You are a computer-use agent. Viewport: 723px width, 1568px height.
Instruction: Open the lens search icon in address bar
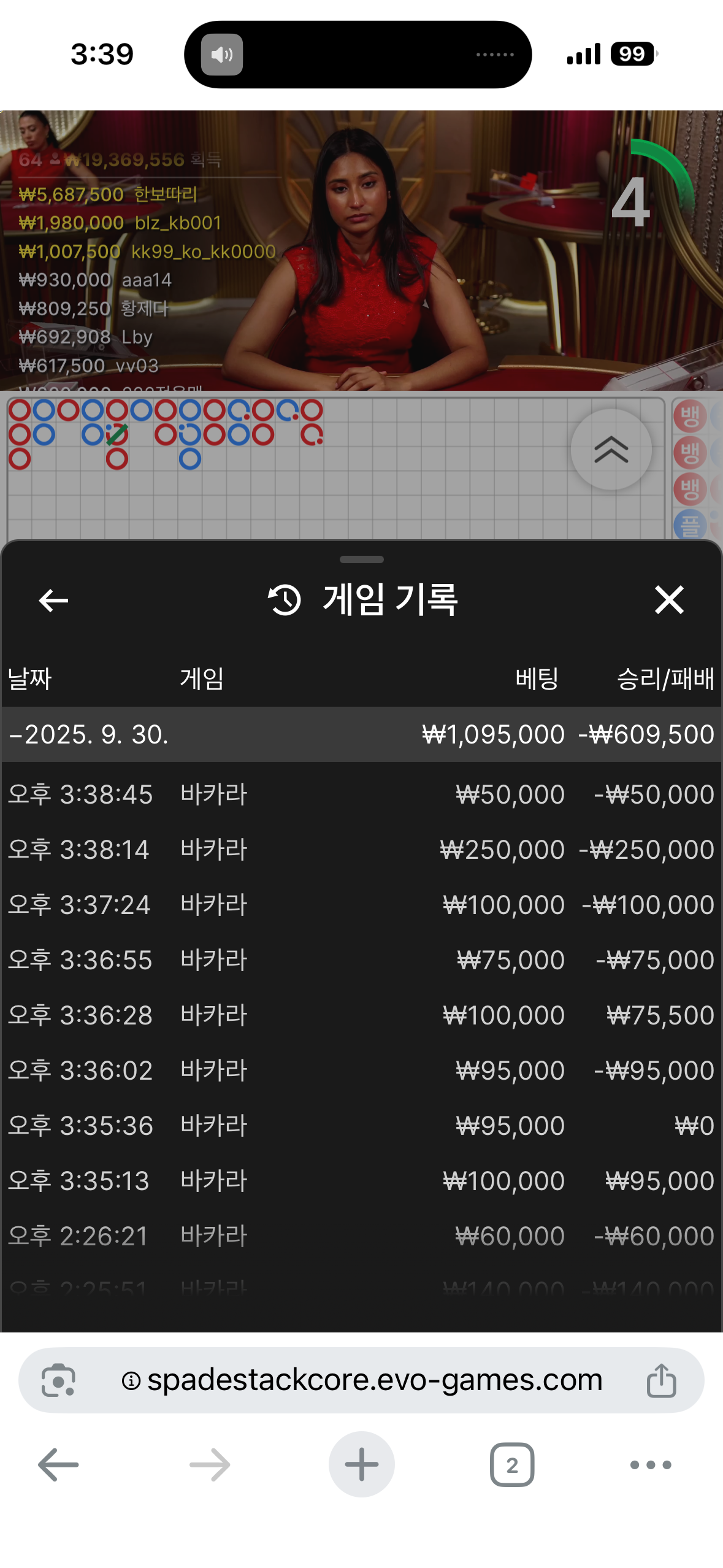point(58,1381)
